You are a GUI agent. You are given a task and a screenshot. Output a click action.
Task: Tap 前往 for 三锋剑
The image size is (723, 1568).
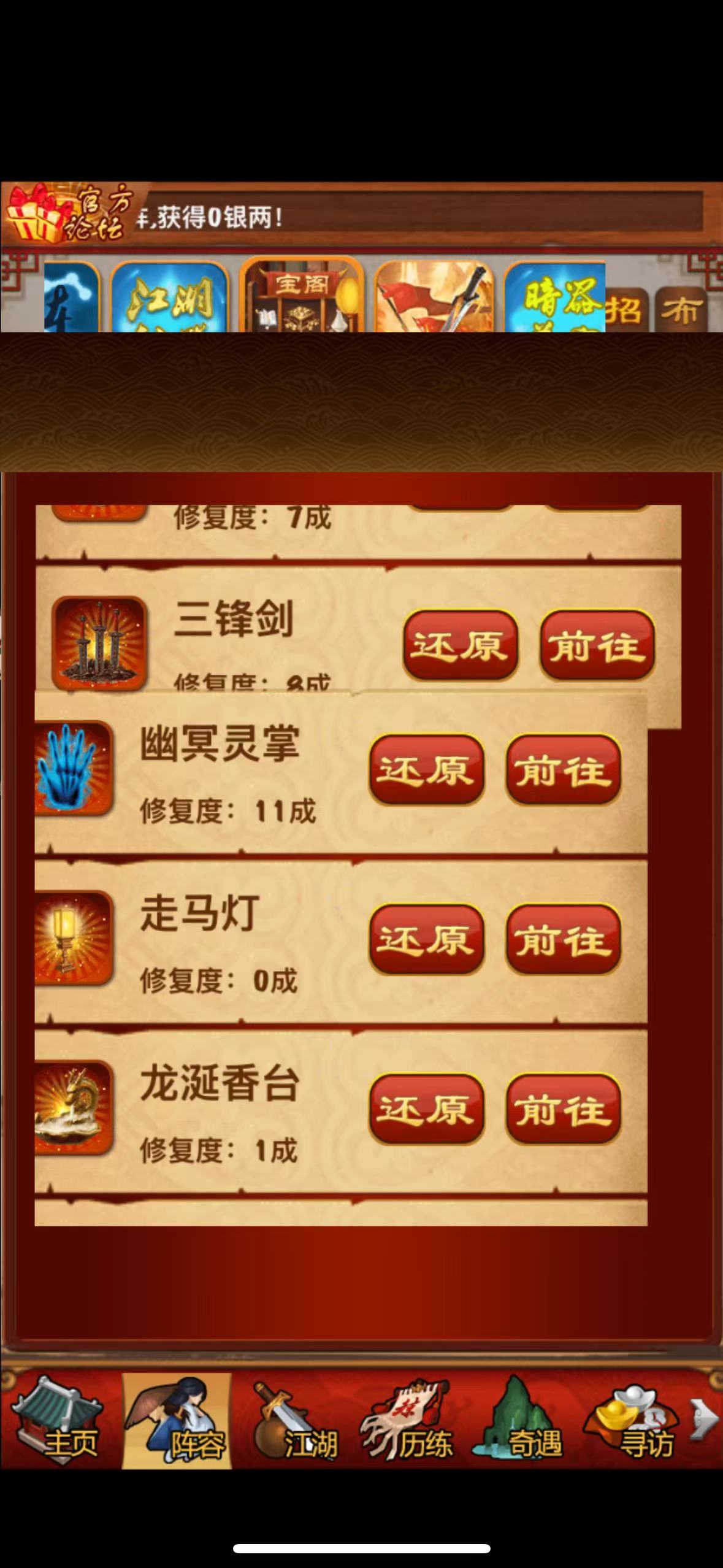click(x=597, y=645)
